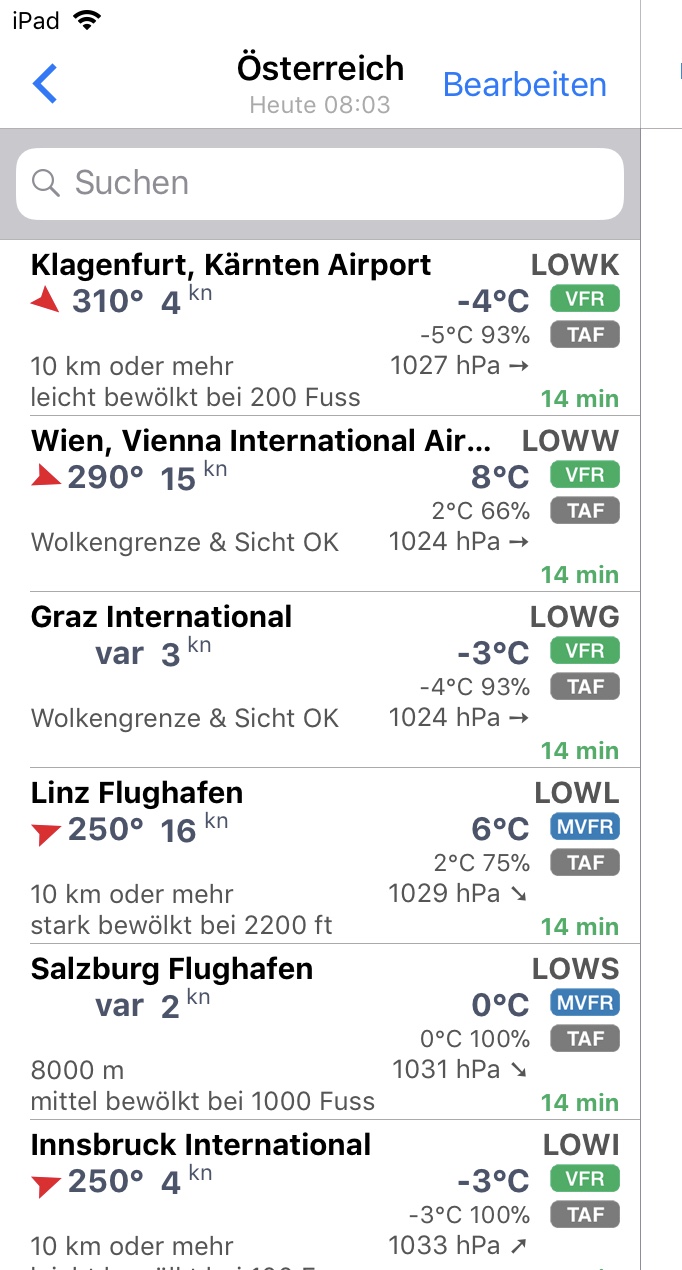Open Linz Flughafen weather details
The image size is (682, 1270).
pos(320,855)
